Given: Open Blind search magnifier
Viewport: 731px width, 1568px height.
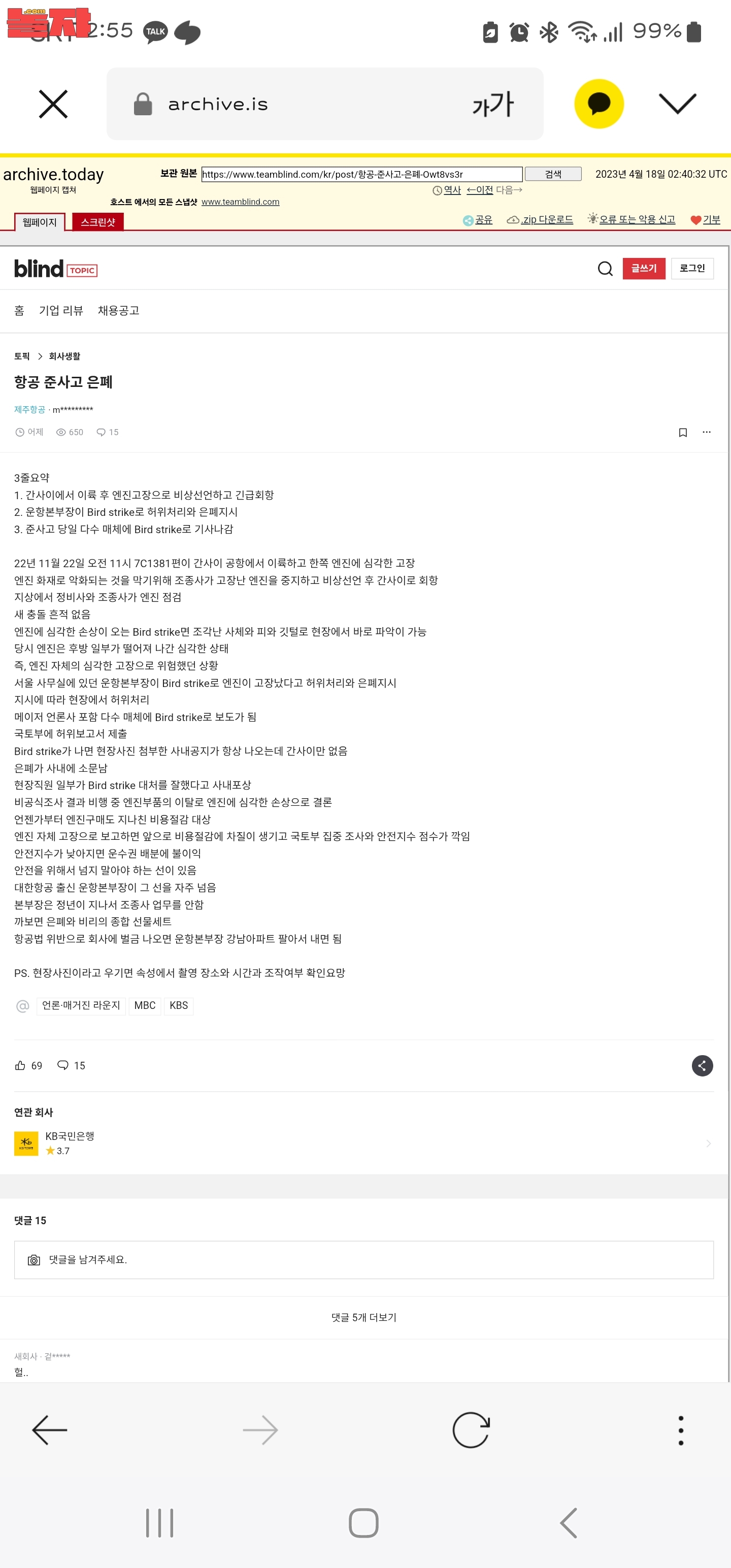Looking at the screenshot, I should 605,269.
